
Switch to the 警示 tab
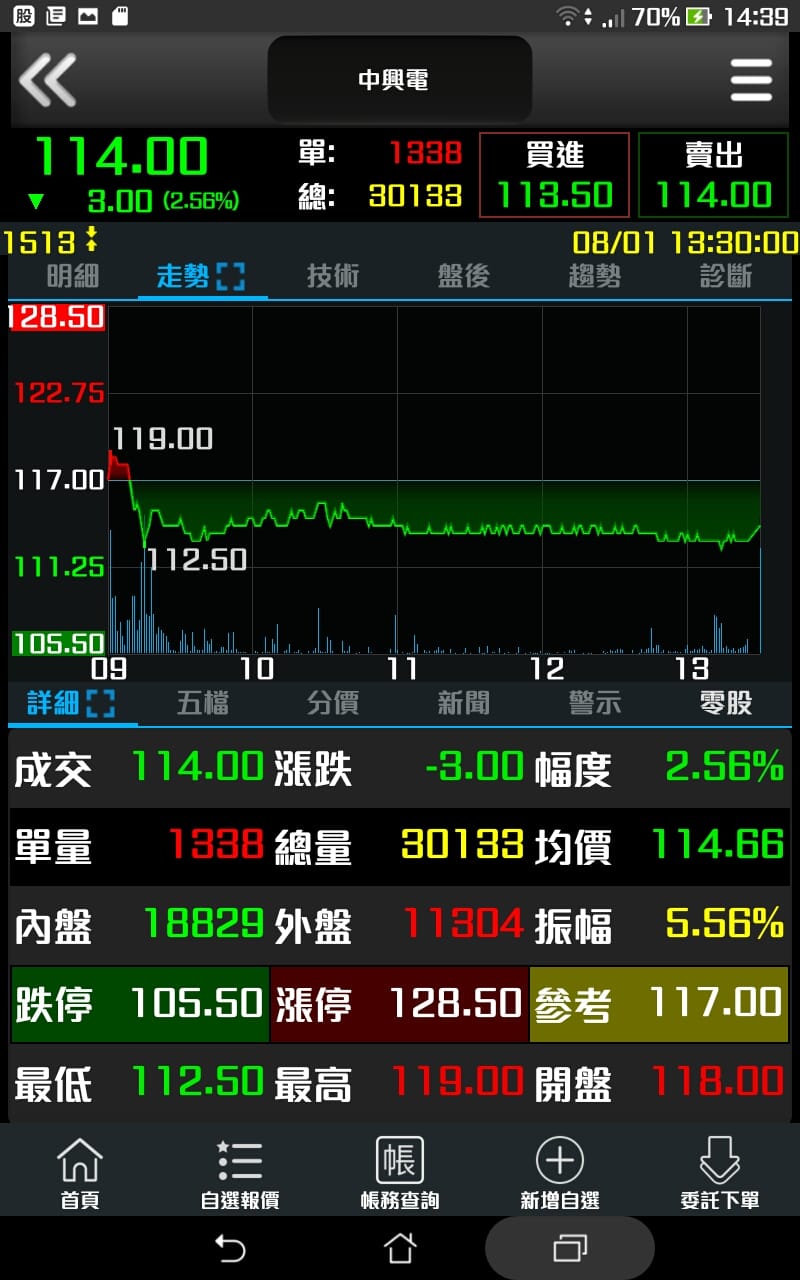click(595, 703)
